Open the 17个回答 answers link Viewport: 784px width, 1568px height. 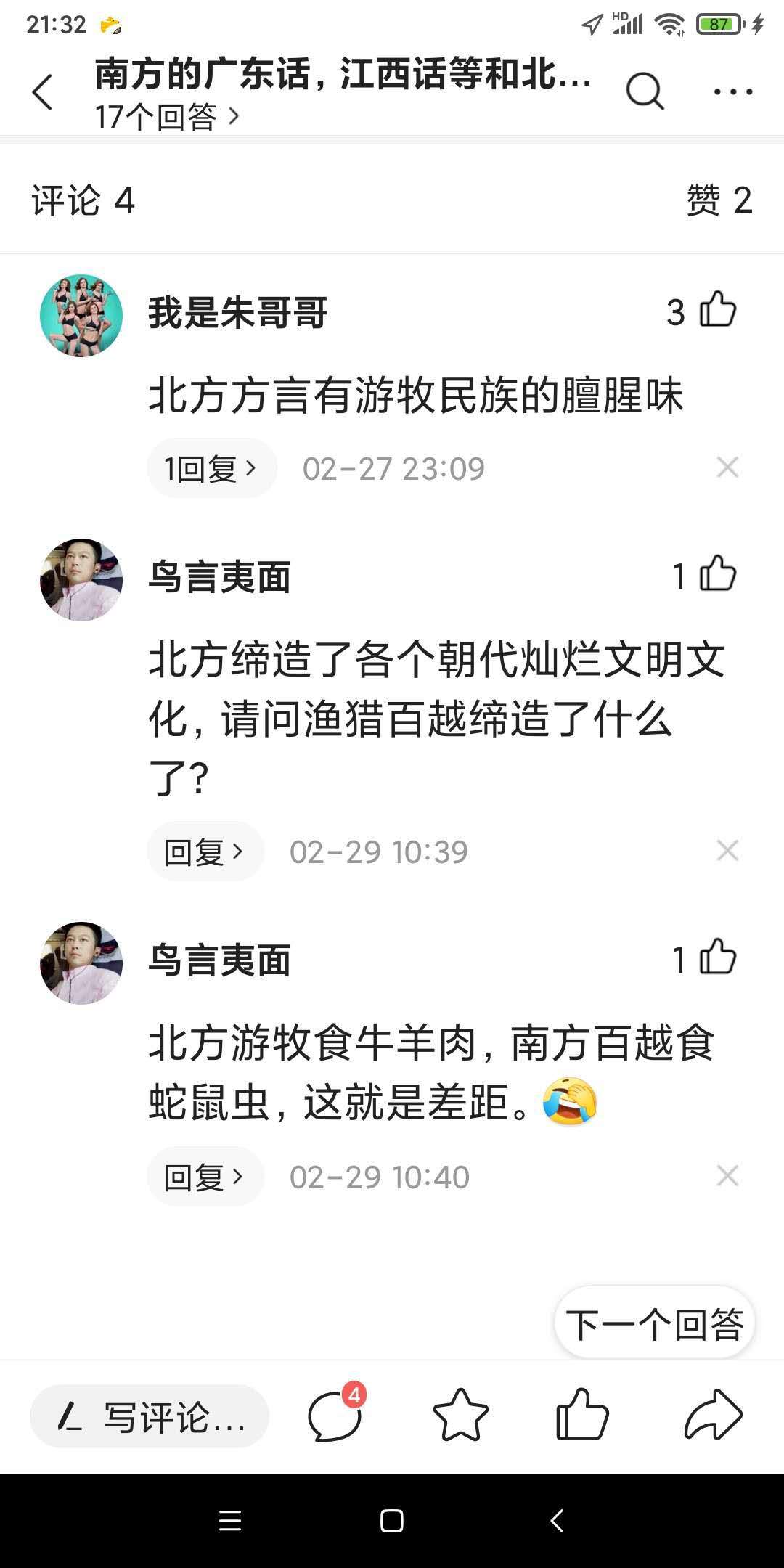pyautogui.click(x=167, y=117)
